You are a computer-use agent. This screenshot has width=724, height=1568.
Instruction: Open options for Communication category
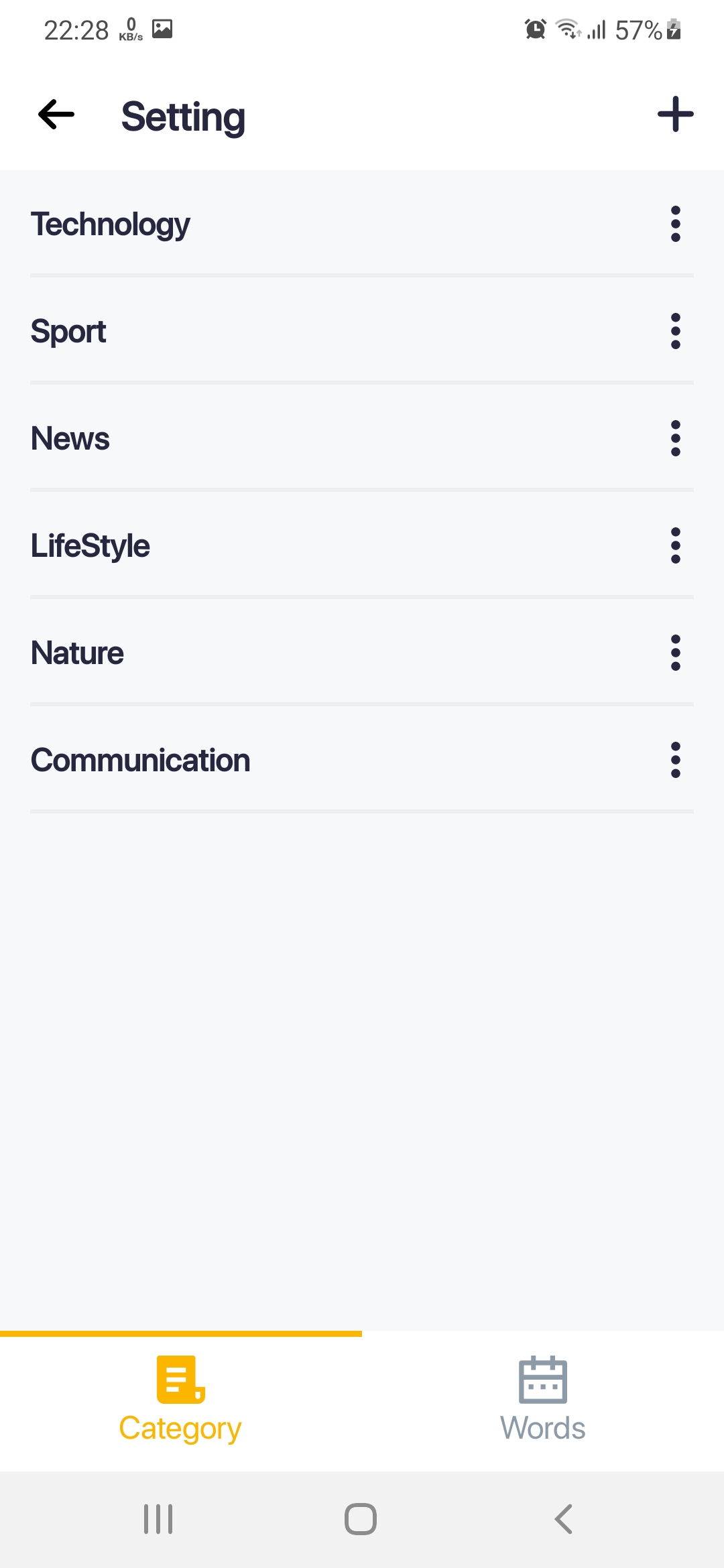[675, 760]
